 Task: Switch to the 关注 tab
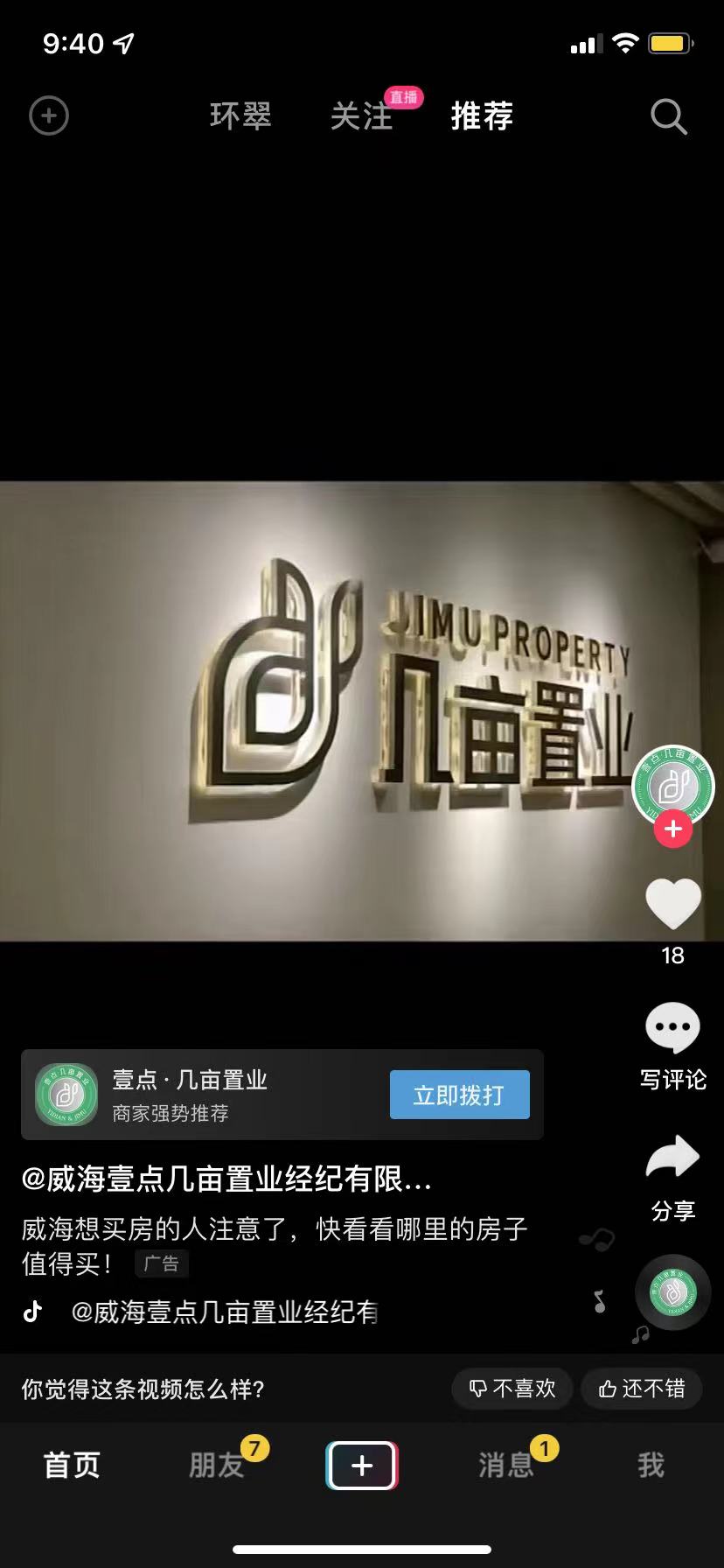click(x=361, y=116)
